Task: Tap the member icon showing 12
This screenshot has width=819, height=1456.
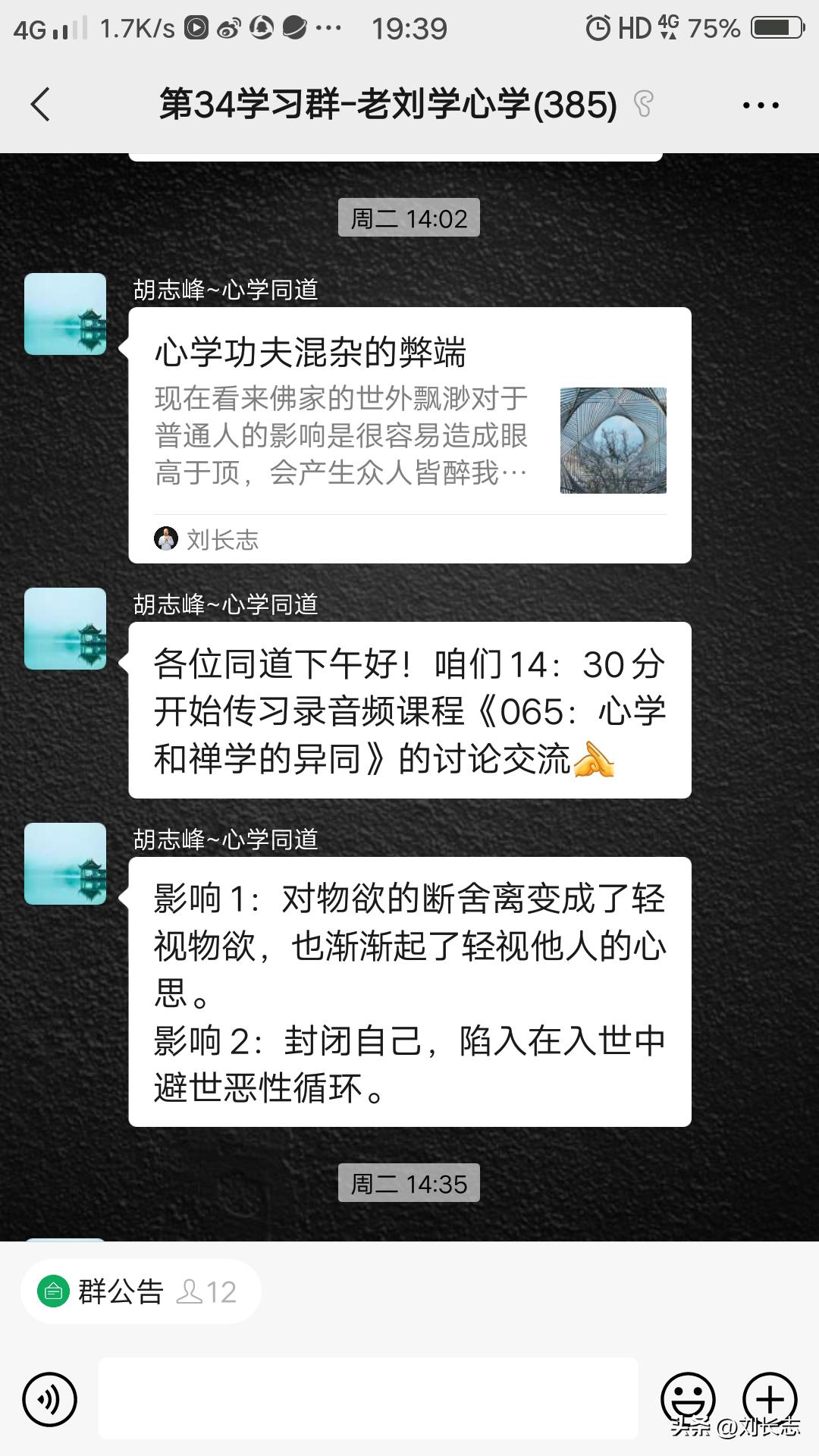Action: coord(206,1292)
